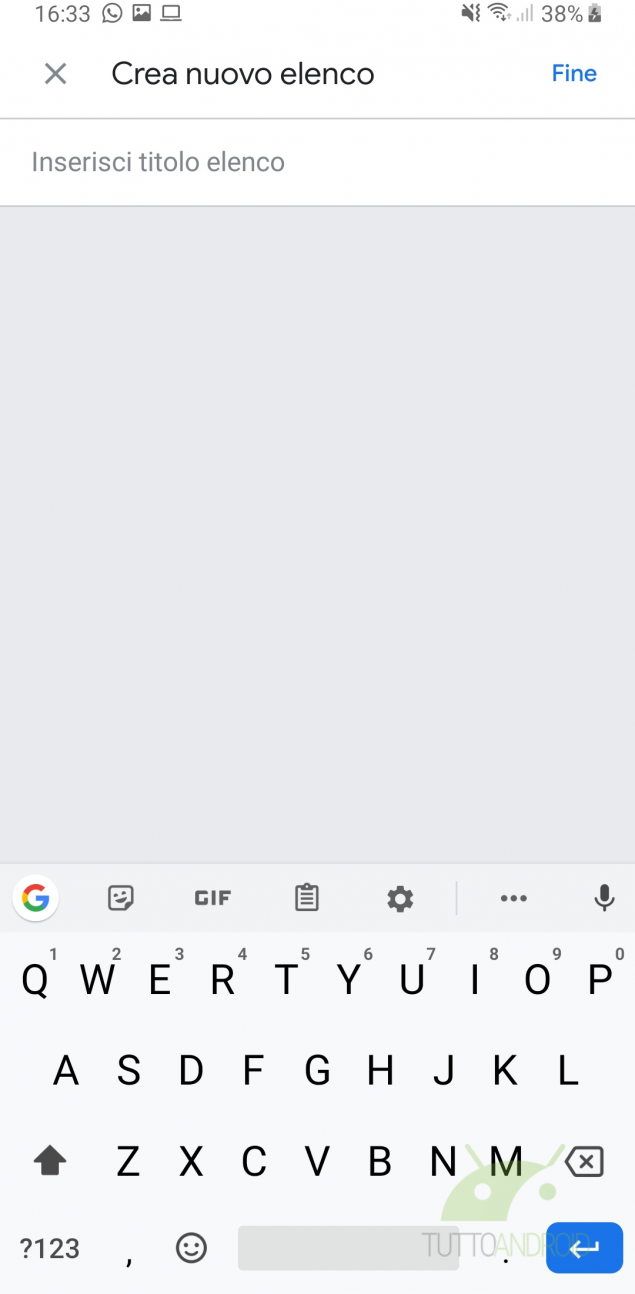Tap Fine to finish creating list
Viewport: 635px width, 1294px height.
point(574,73)
